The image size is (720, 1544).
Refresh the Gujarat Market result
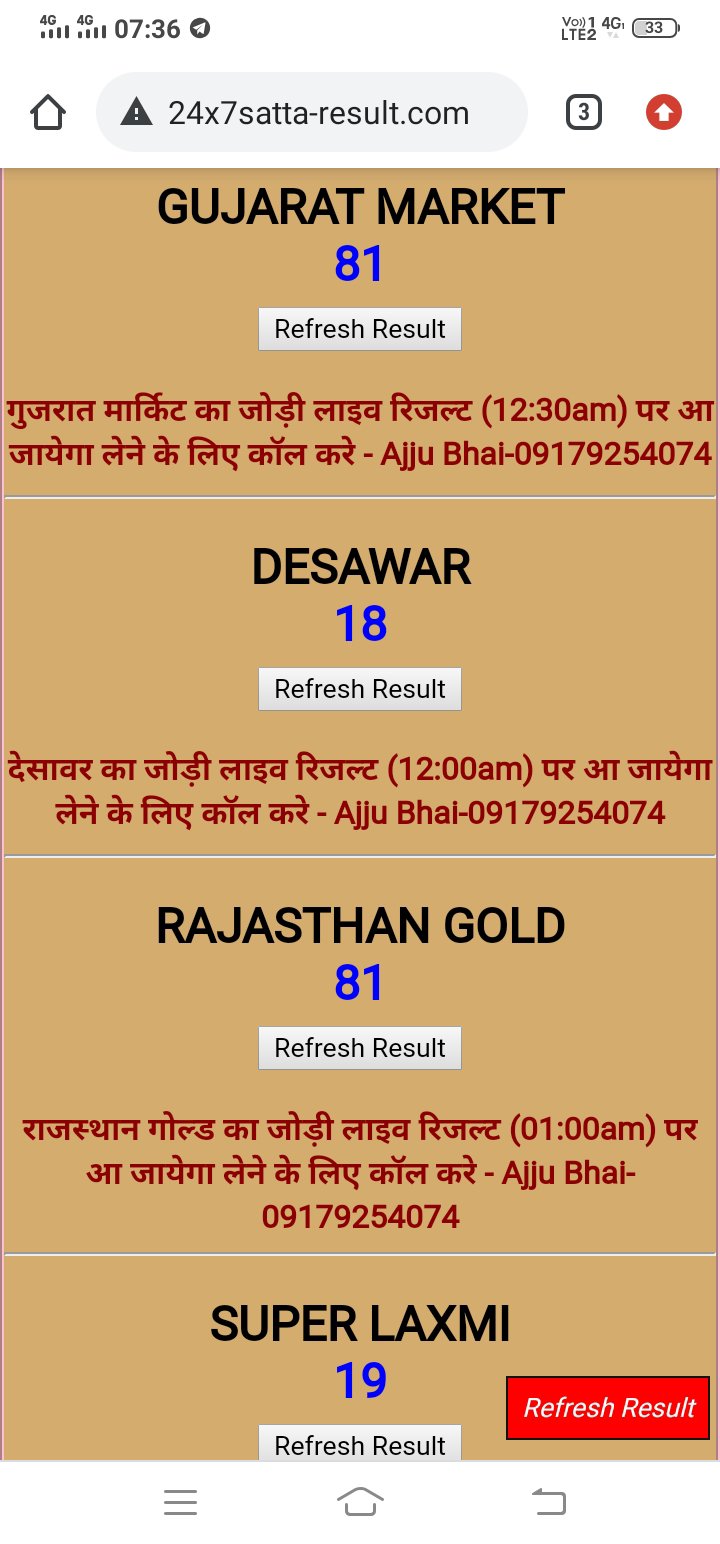[360, 329]
